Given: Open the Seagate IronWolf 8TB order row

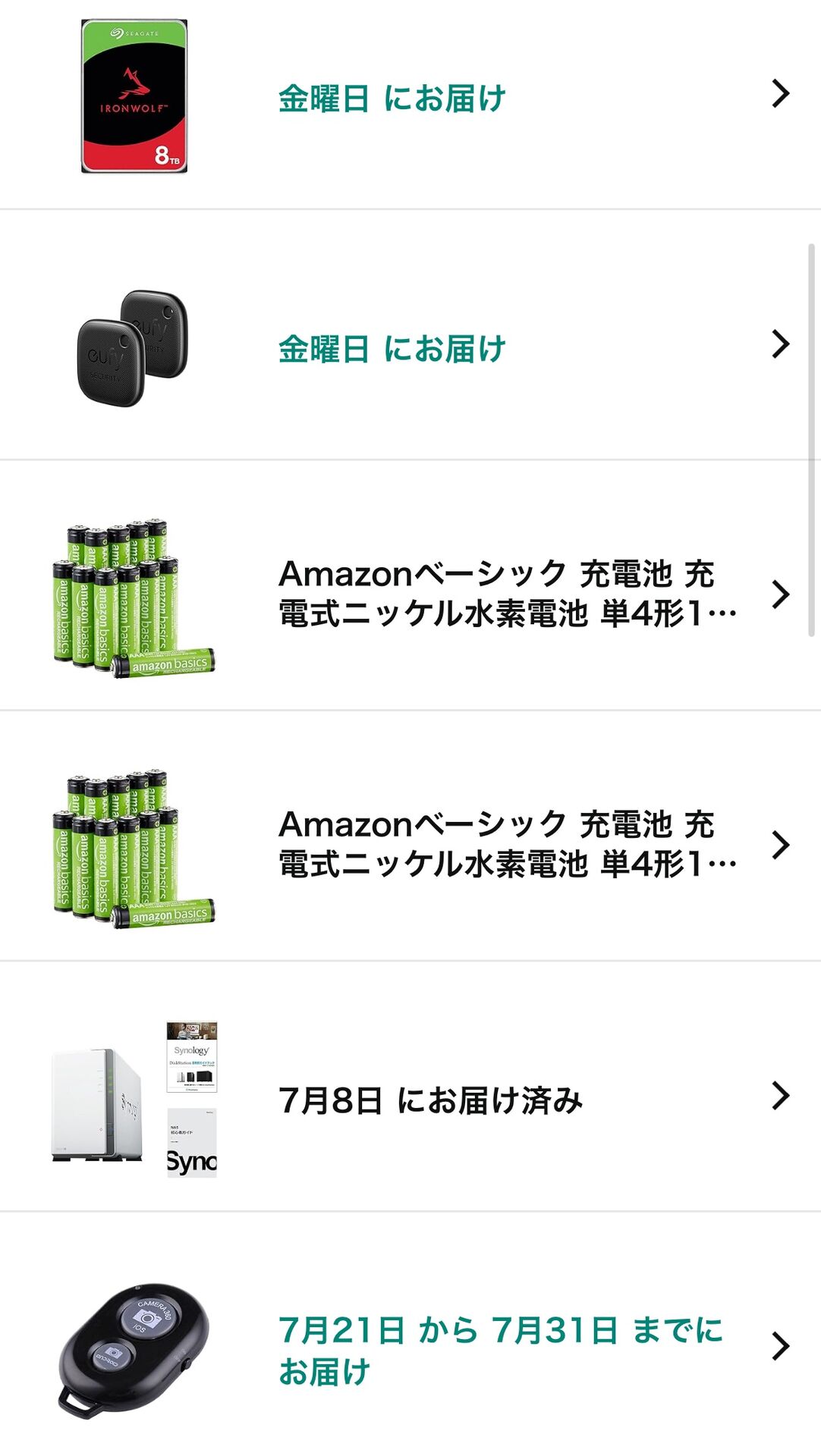Looking at the screenshot, I should [410, 99].
